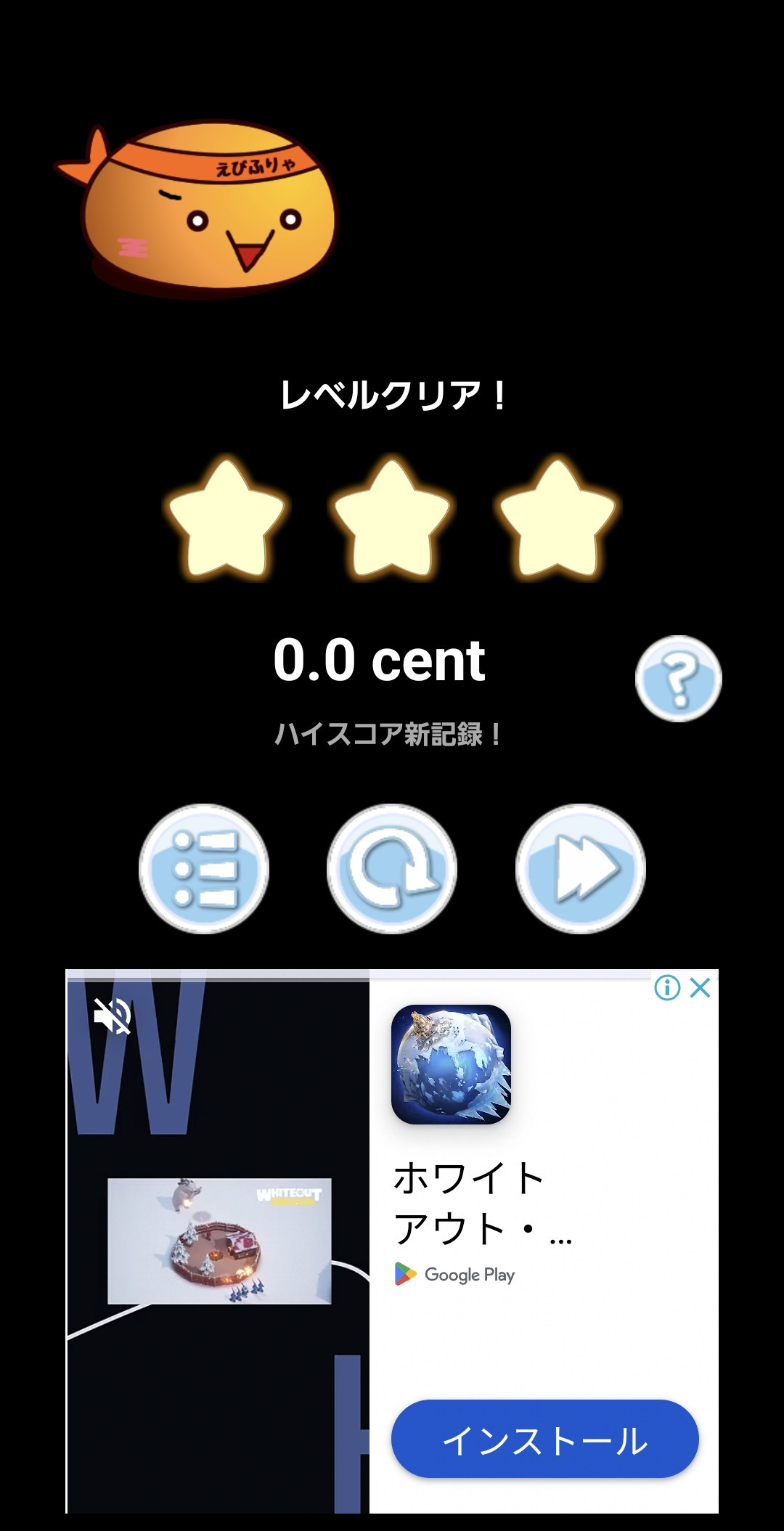Retry the level with the circular arrow
This screenshot has height=1531, width=784.
[x=392, y=869]
